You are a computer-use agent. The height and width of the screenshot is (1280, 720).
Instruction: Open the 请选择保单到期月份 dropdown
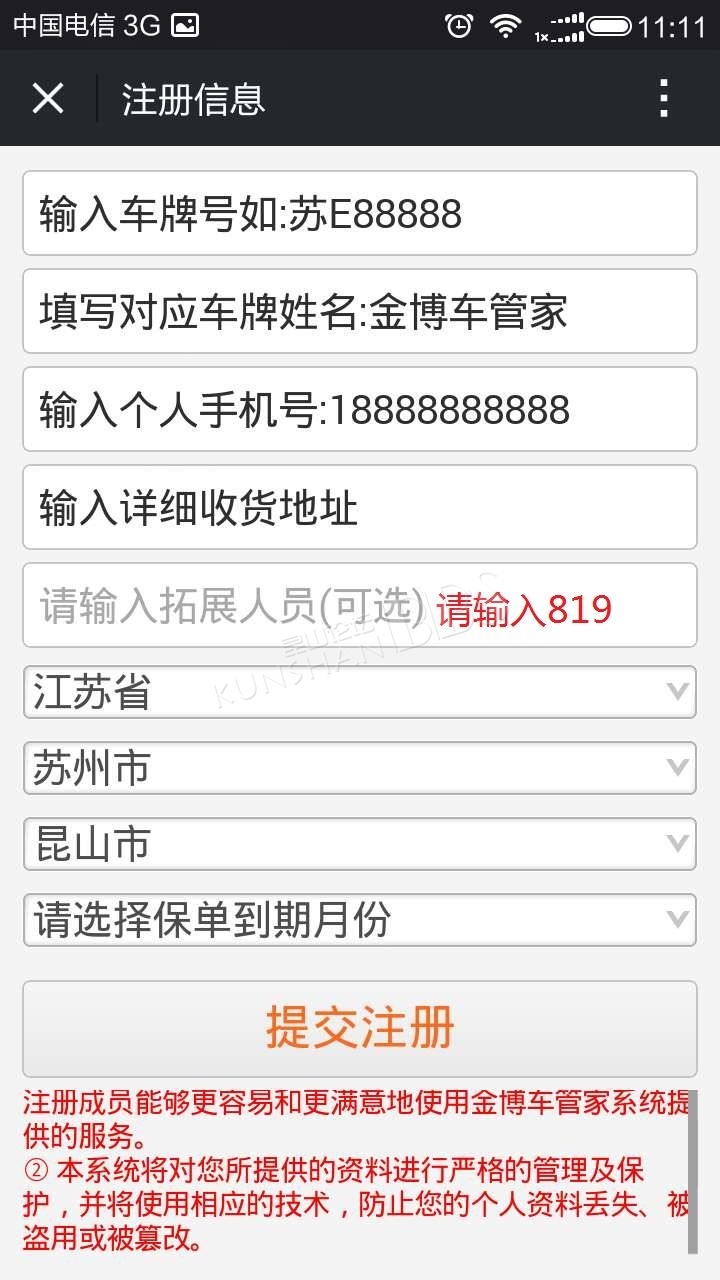pos(359,920)
